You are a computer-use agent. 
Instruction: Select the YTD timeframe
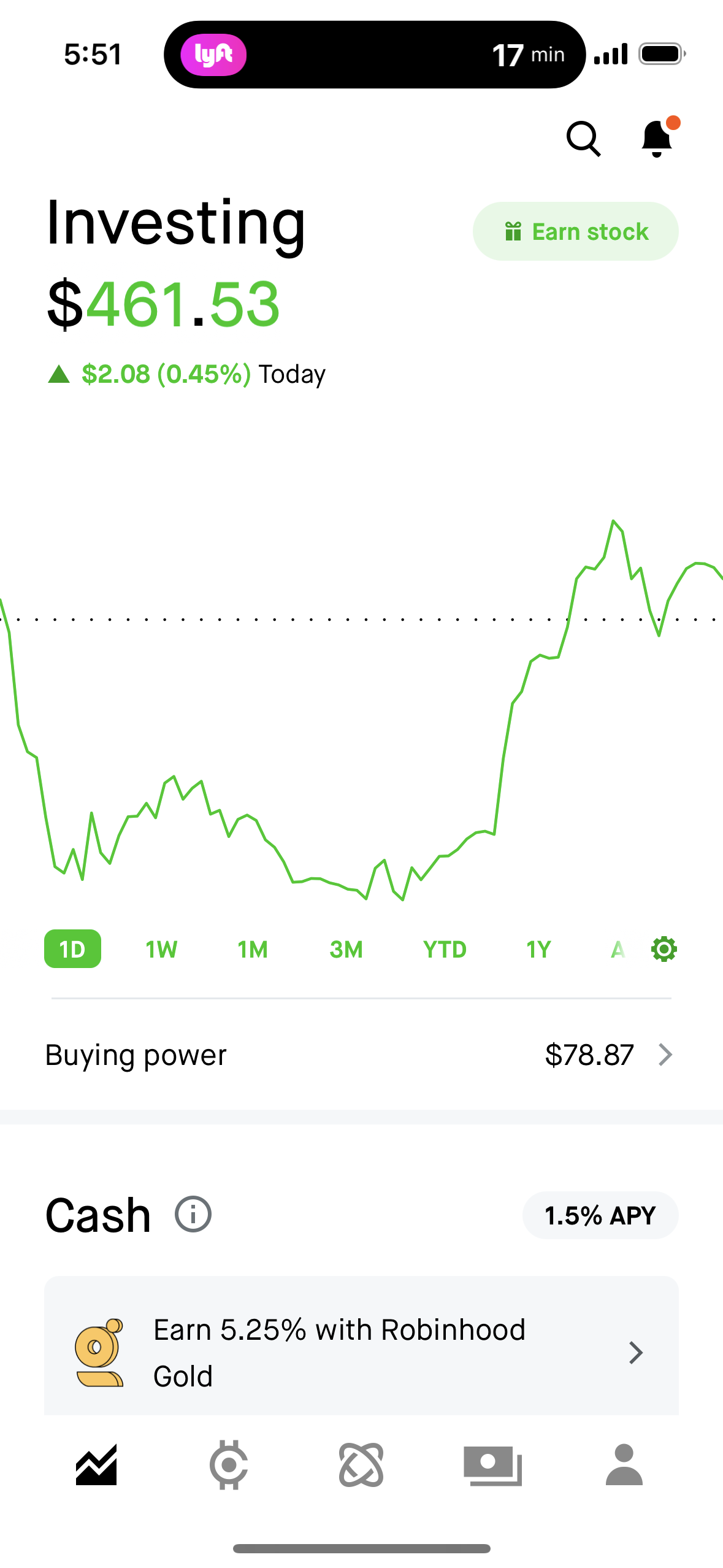pos(445,948)
